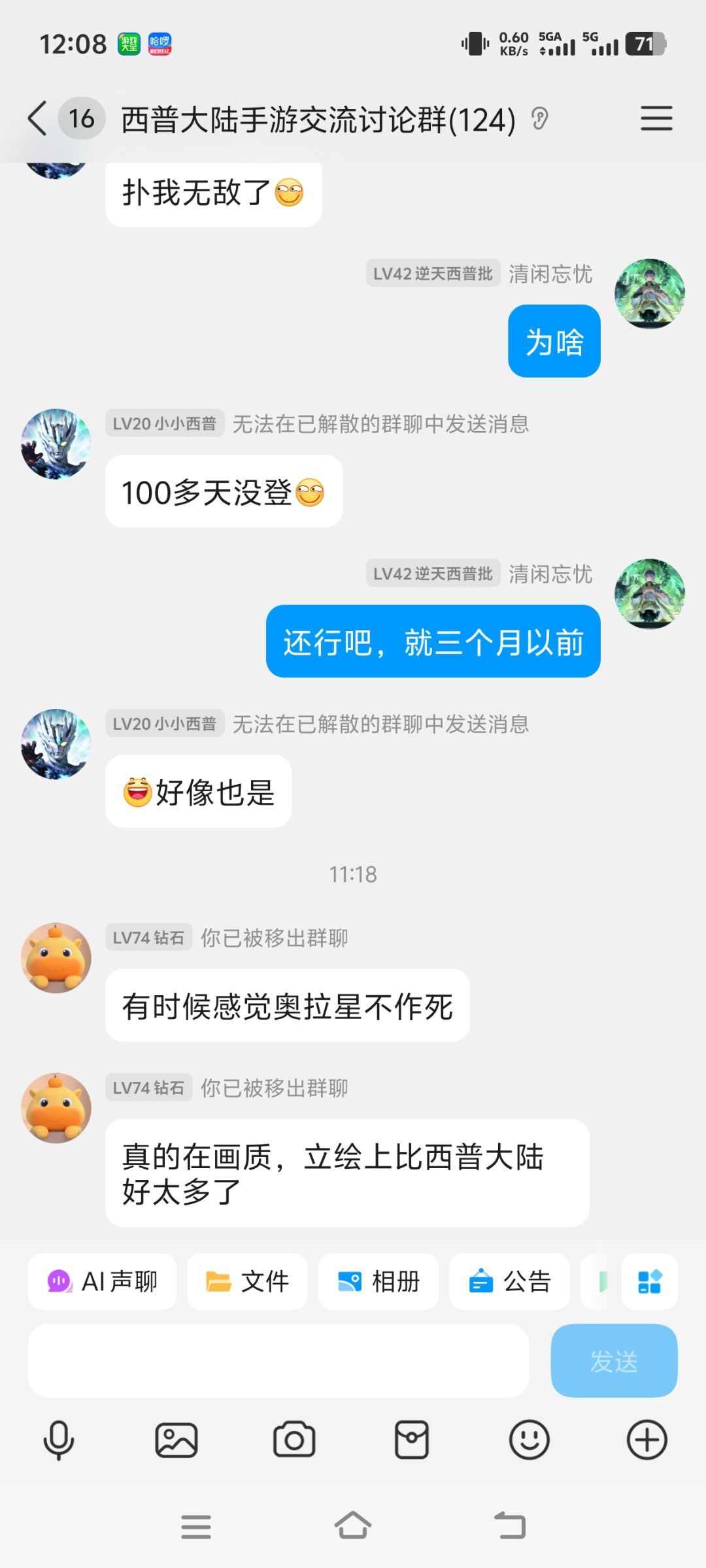Screen dimensions: 706x1568
Task: Focus the message input field
Action: pyautogui.click(x=278, y=1361)
